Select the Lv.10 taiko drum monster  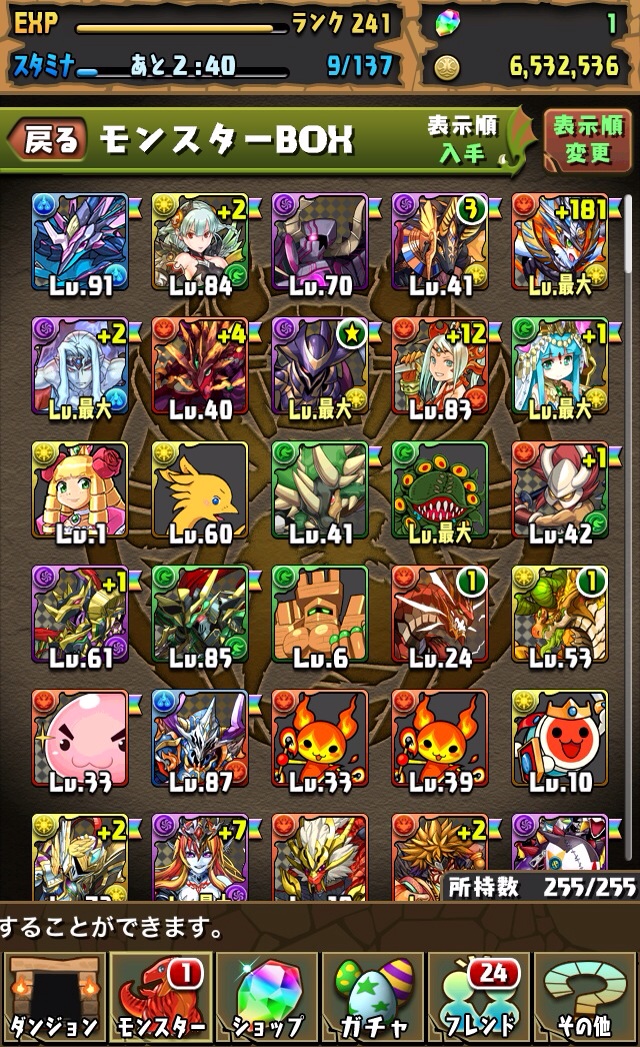point(560,739)
